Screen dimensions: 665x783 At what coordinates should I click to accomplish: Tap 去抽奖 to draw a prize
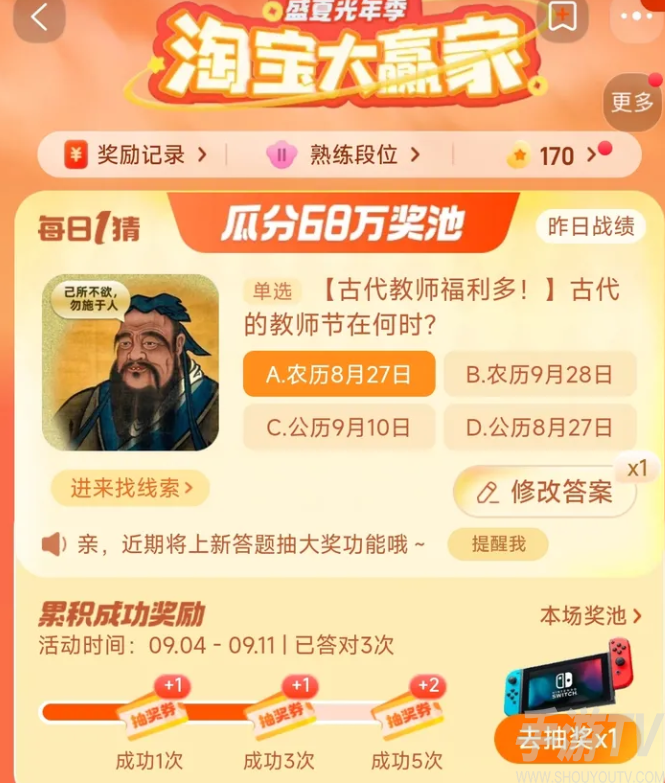pyautogui.click(x=567, y=739)
